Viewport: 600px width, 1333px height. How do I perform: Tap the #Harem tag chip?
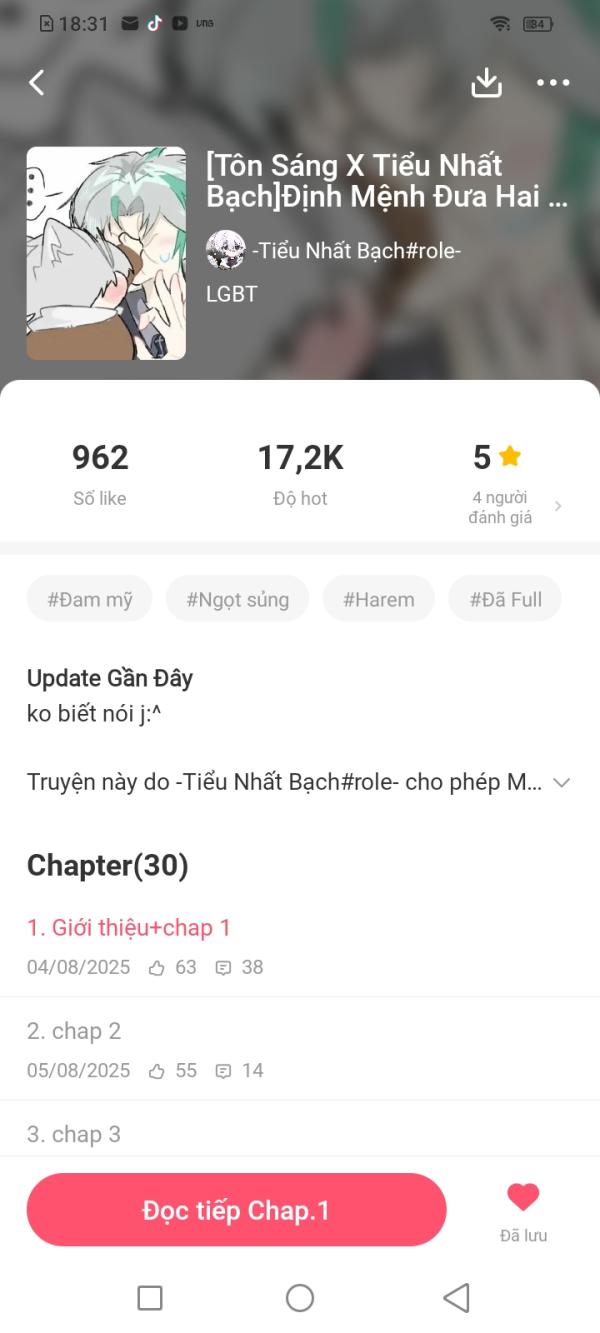click(x=378, y=599)
